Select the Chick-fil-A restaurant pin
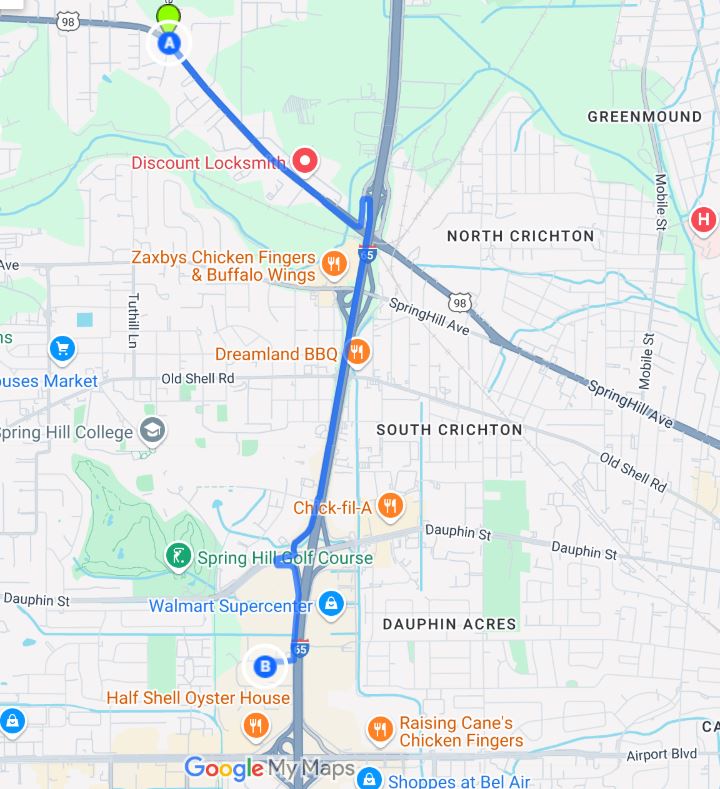This screenshot has height=789, width=720. [x=391, y=506]
